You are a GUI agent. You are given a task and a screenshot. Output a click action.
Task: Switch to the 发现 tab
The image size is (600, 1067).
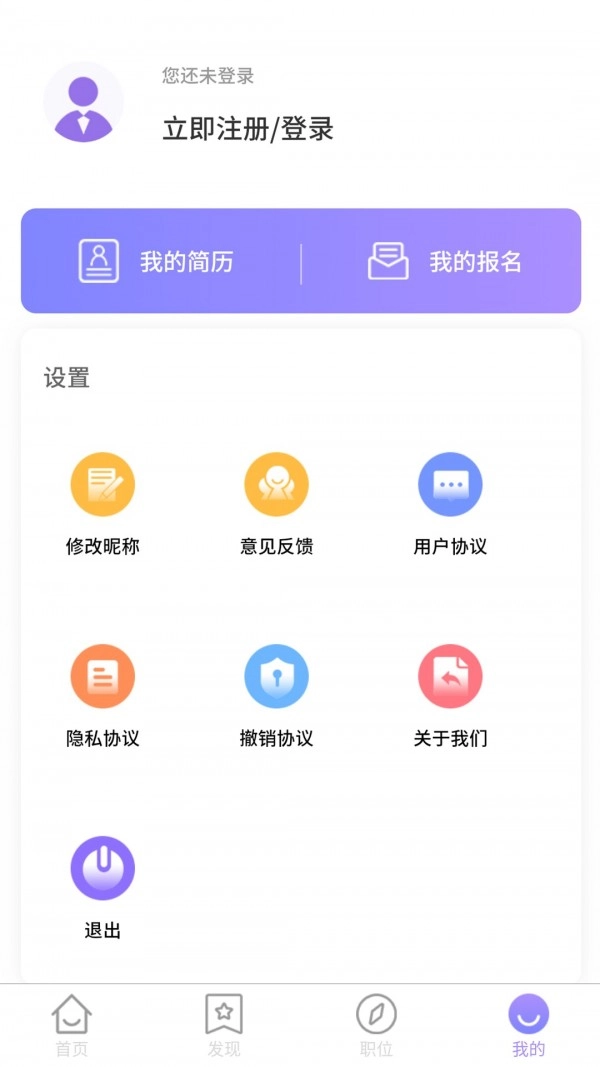pyautogui.click(x=224, y=1025)
